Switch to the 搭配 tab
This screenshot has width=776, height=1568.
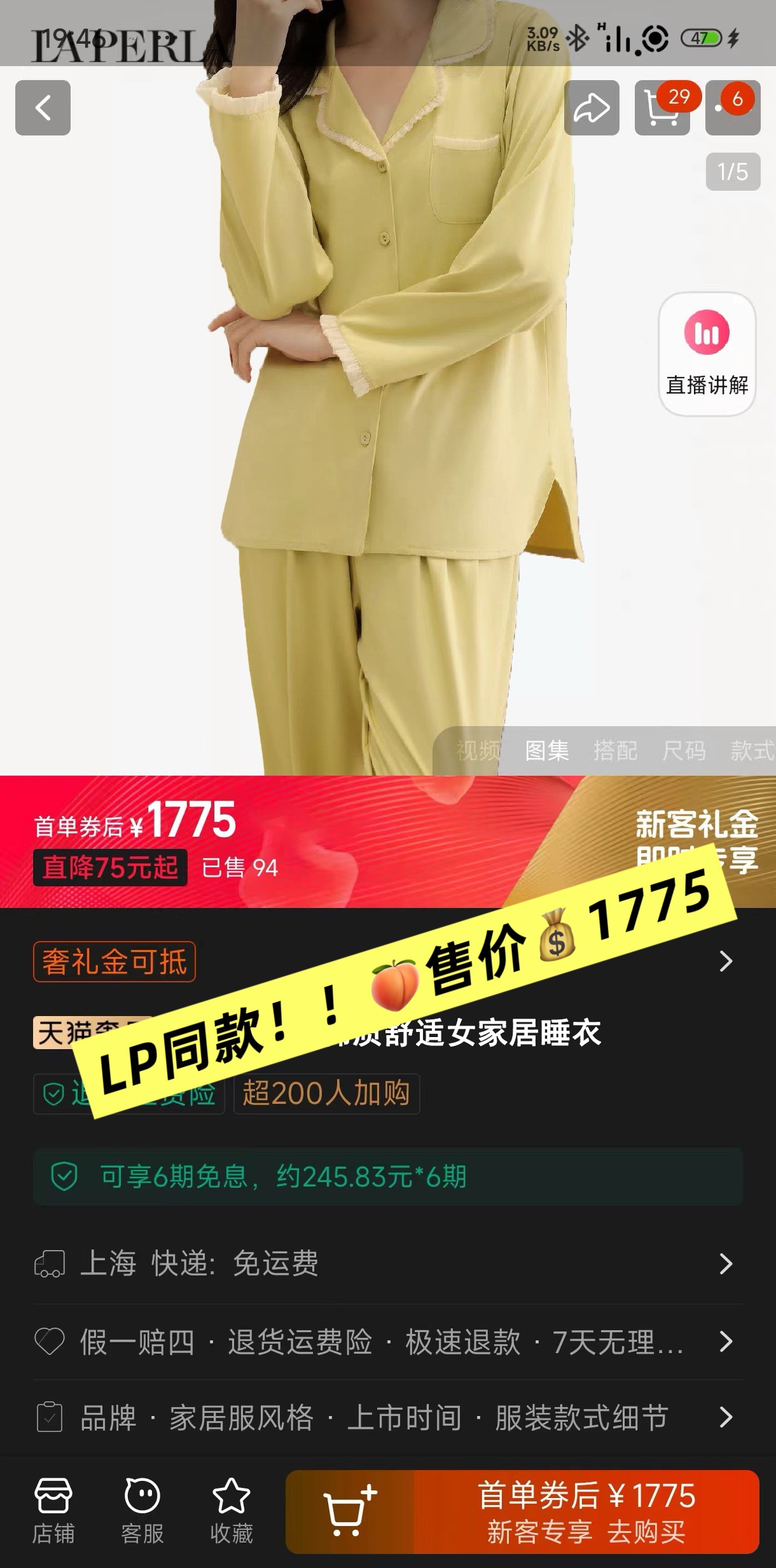tap(615, 751)
